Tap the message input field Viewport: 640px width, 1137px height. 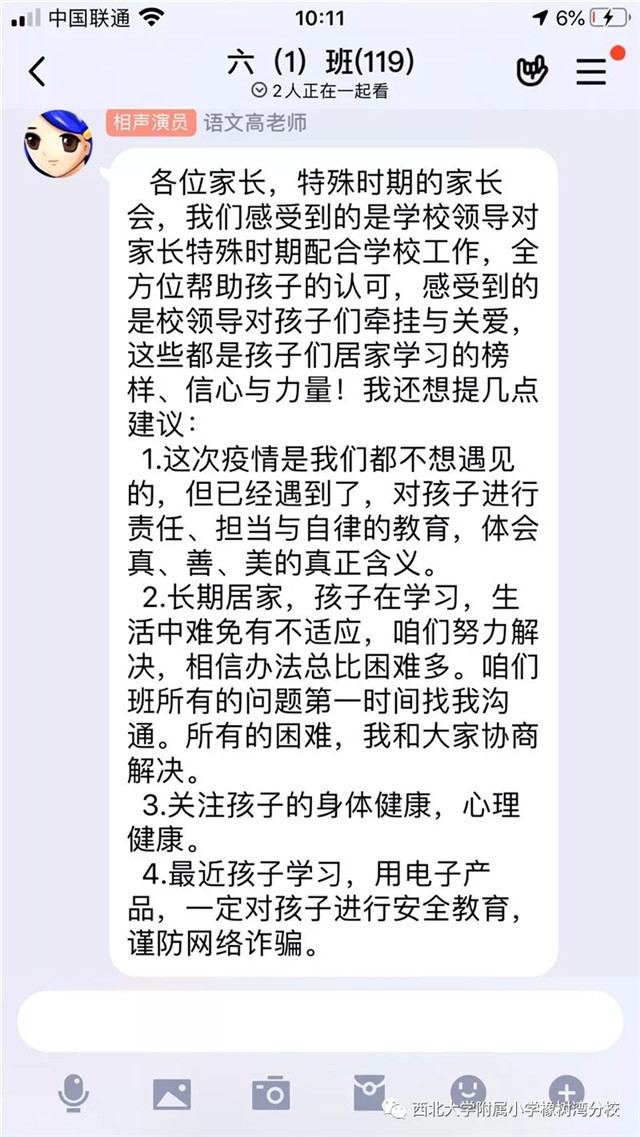[319, 1021]
